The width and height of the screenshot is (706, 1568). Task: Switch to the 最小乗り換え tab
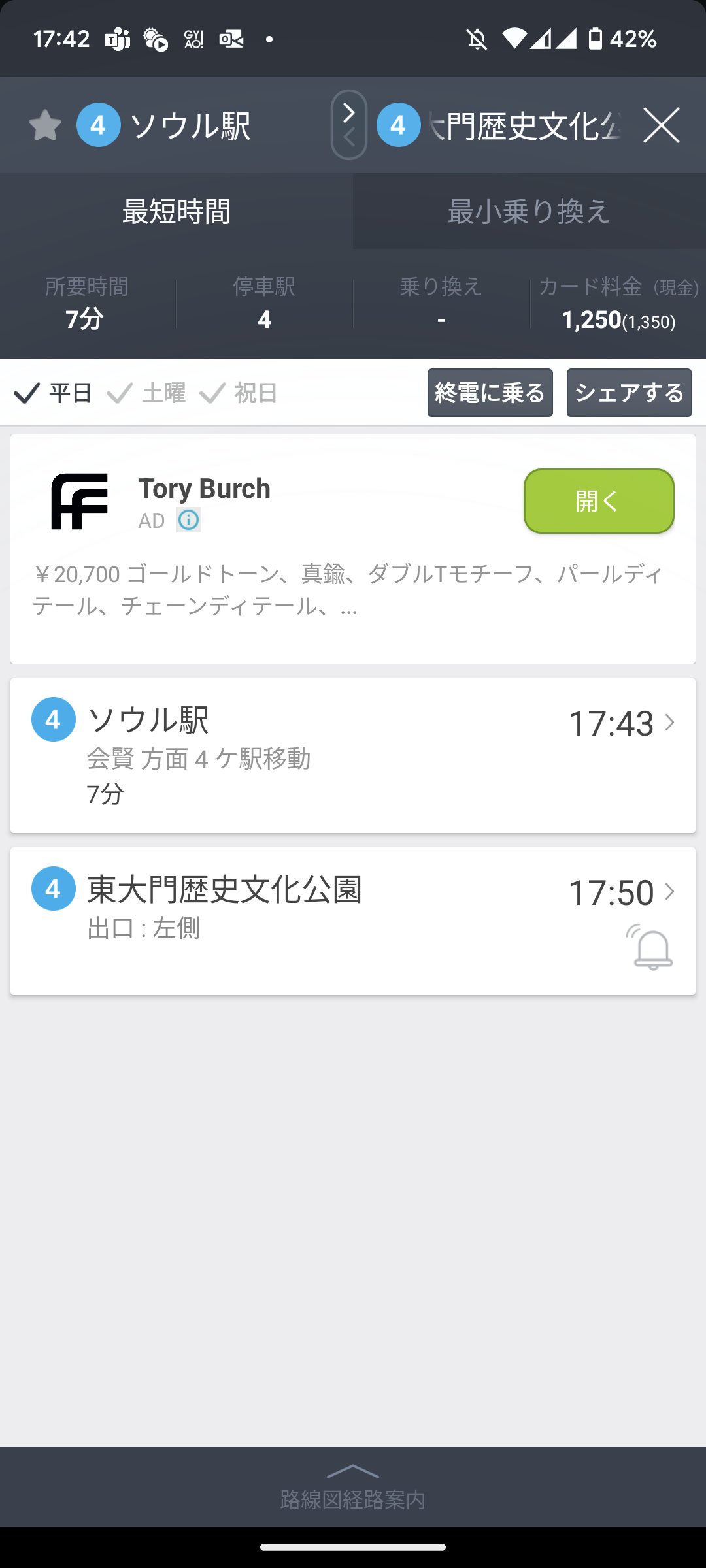pyautogui.click(x=529, y=211)
